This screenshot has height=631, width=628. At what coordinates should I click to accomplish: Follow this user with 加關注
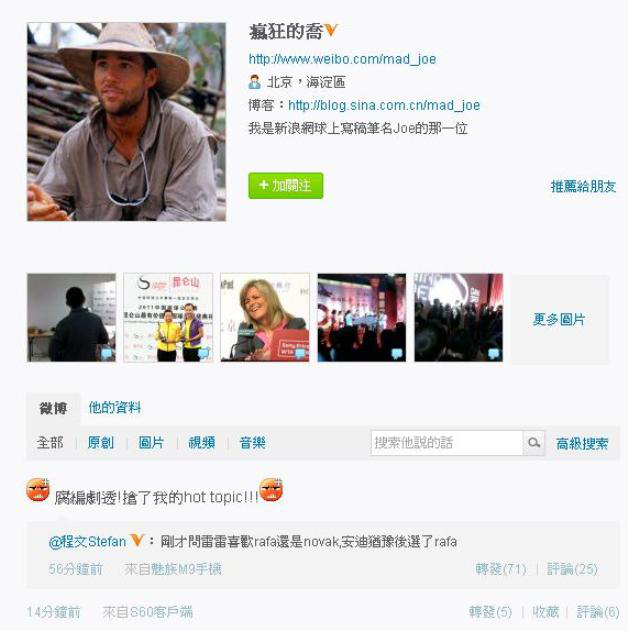(x=286, y=186)
